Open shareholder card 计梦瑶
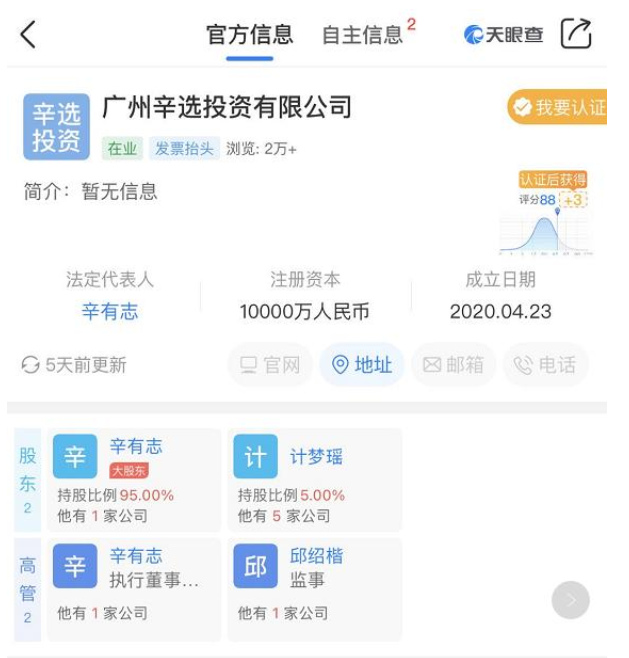The width and height of the screenshot is (629, 658). 314,480
